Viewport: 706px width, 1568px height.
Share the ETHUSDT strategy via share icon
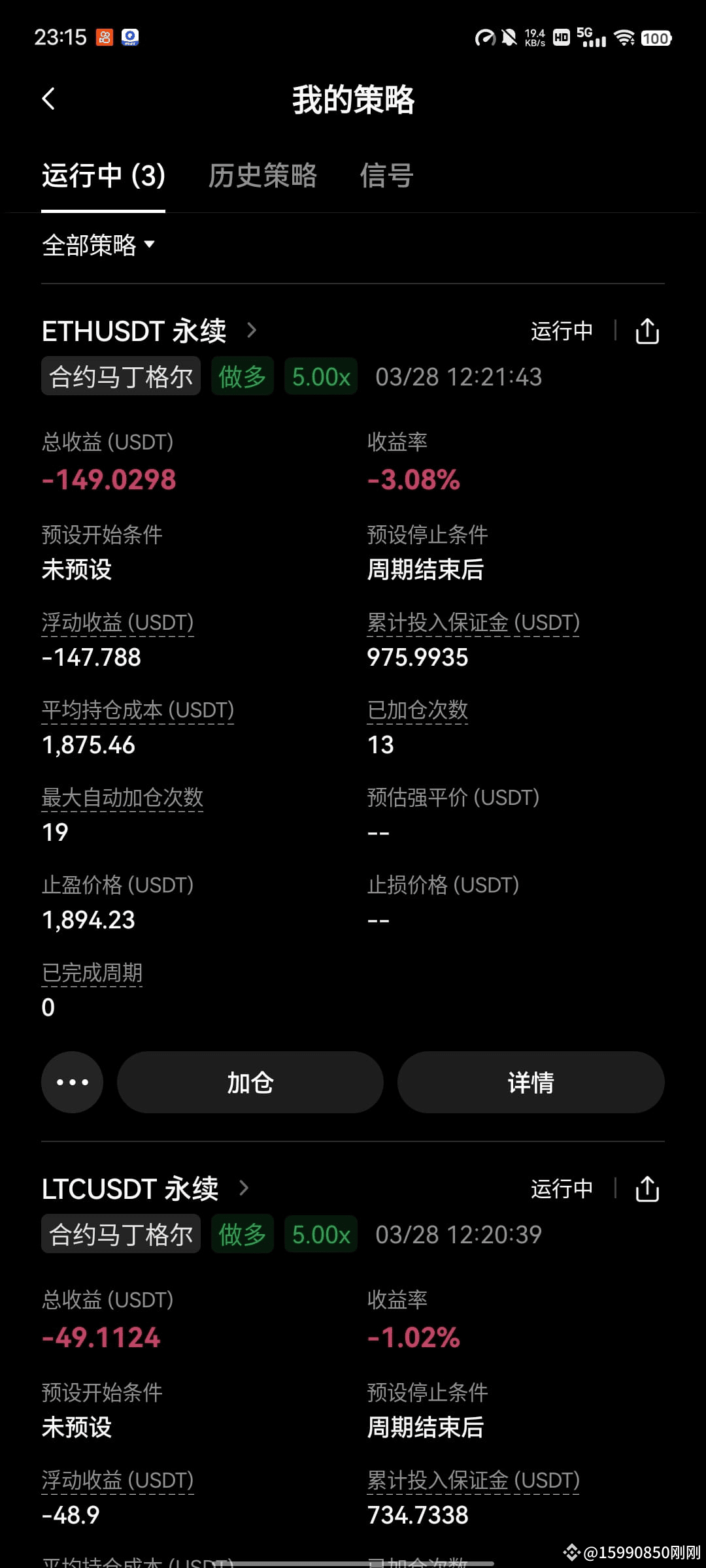tap(647, 331)
